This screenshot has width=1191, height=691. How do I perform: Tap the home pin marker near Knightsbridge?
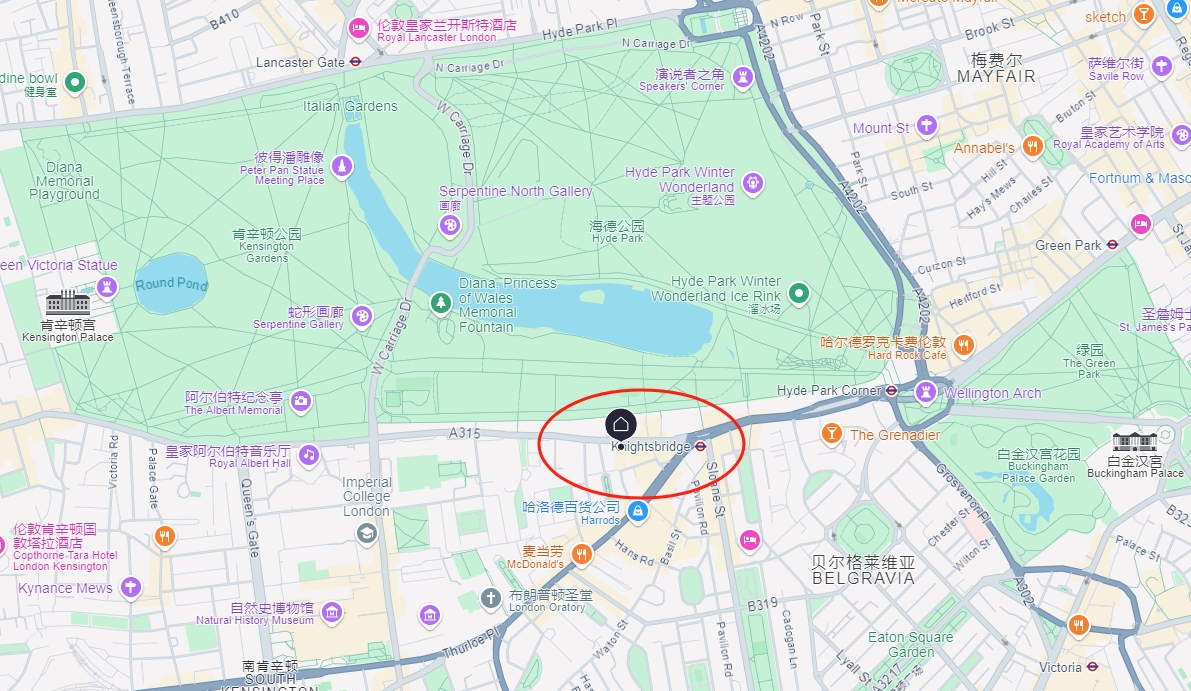[620, 424]
